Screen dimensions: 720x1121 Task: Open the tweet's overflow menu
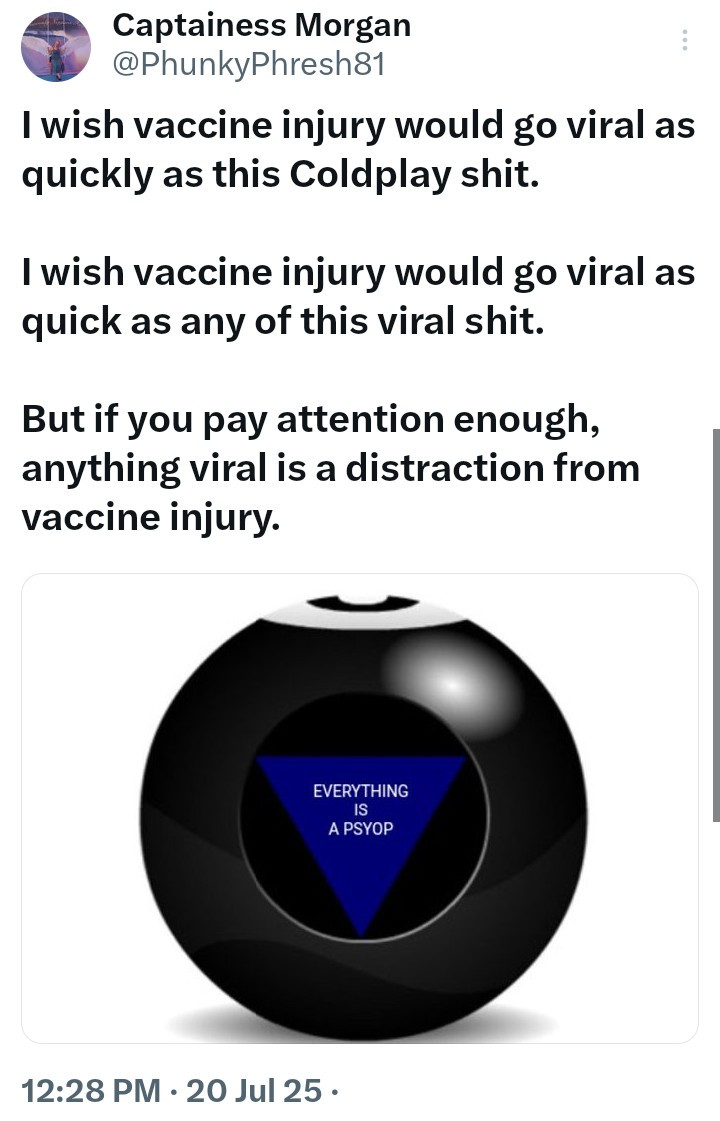coord(684,40)
